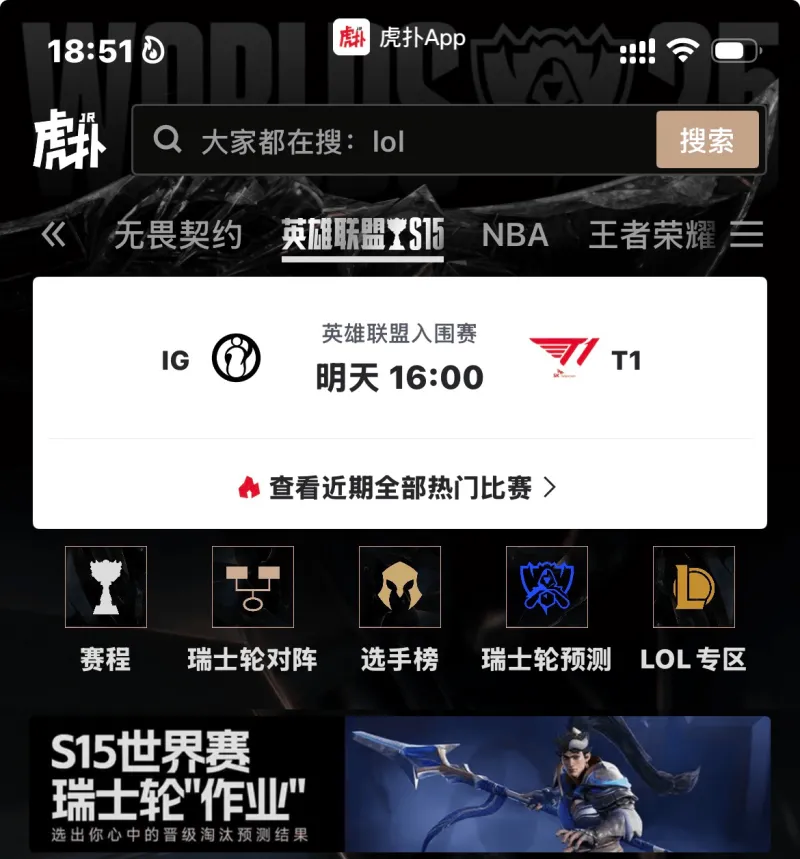Open the 王者荣耀 tab
Image resolution: width=800 pixels, height=859 pixels.
point(652,236)
